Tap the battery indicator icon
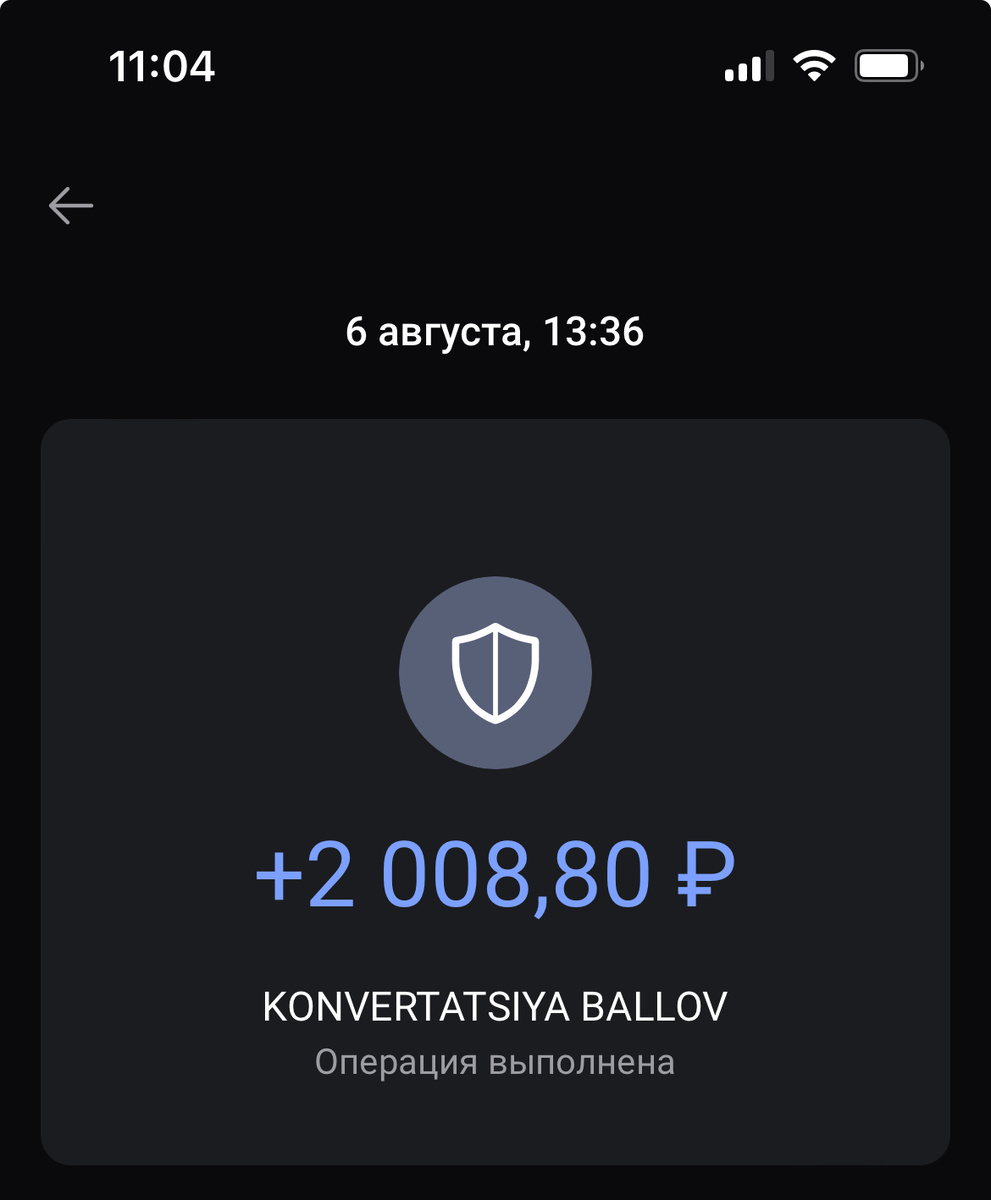 [x=884, y=64]
